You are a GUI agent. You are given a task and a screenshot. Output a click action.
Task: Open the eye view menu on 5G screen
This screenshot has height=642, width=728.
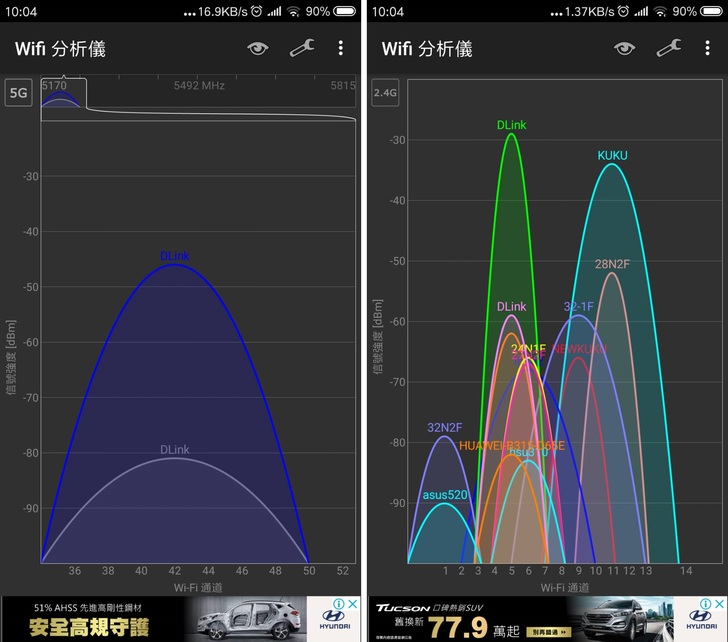[x=258, y=48]
